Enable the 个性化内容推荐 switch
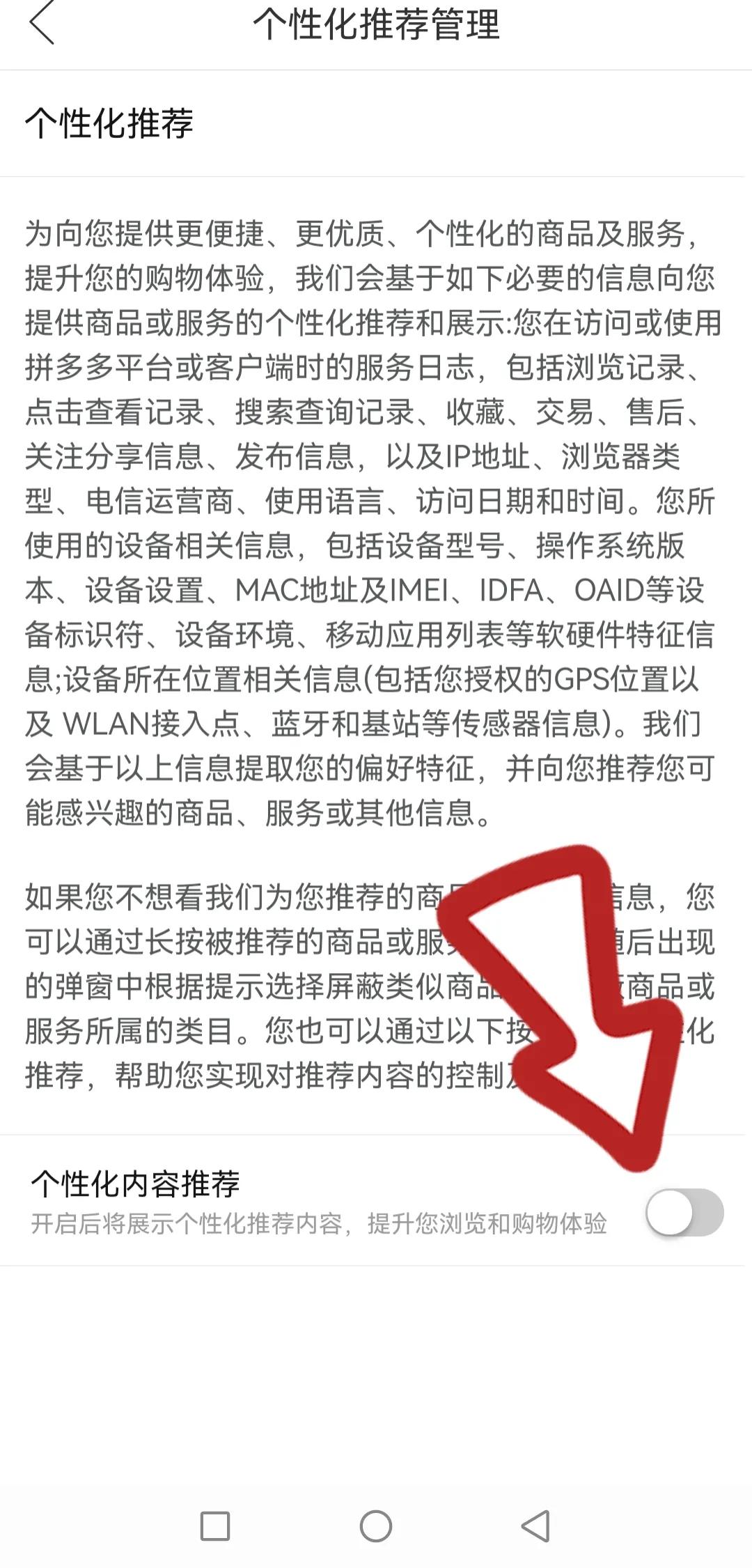 click(x=684, y=1212)
